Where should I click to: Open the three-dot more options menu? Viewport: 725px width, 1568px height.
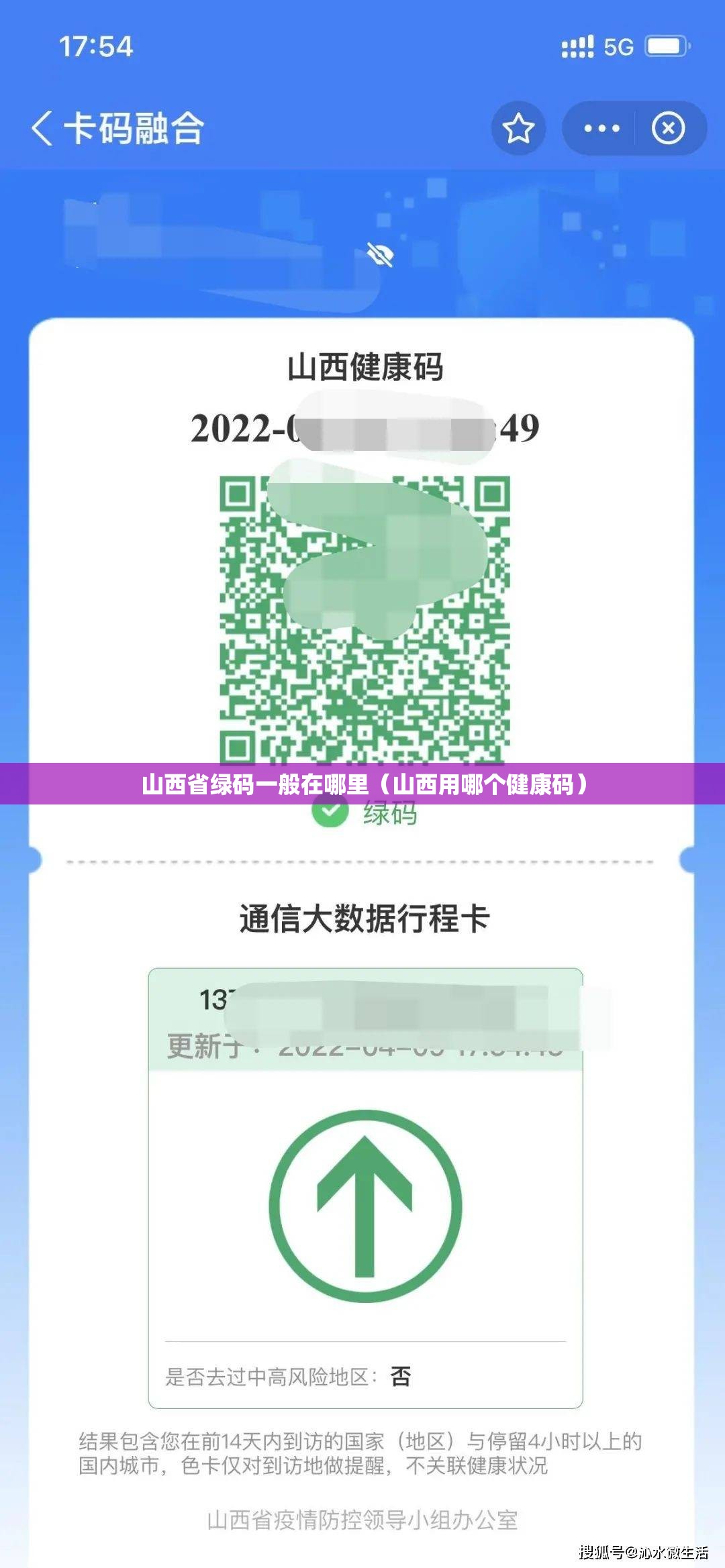coord(601,128)
